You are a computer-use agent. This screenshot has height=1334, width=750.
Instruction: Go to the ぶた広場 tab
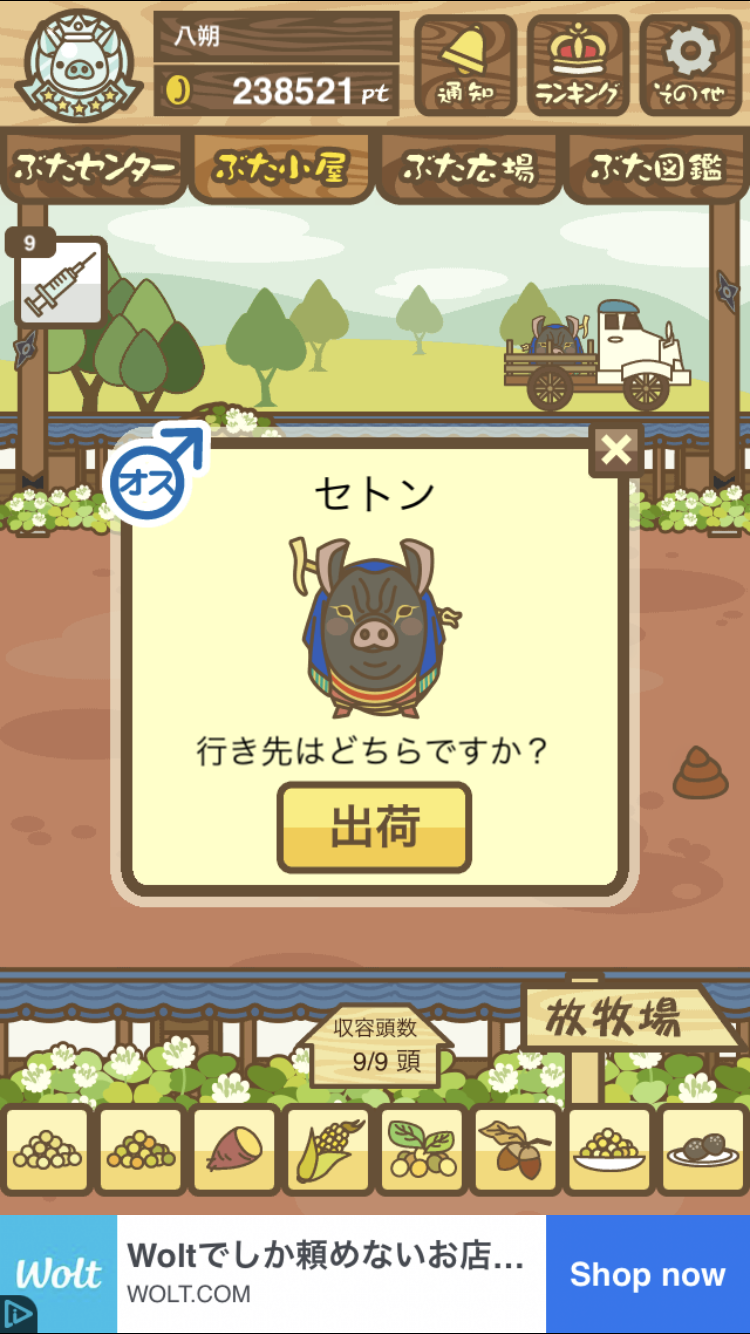pos(468,168)
